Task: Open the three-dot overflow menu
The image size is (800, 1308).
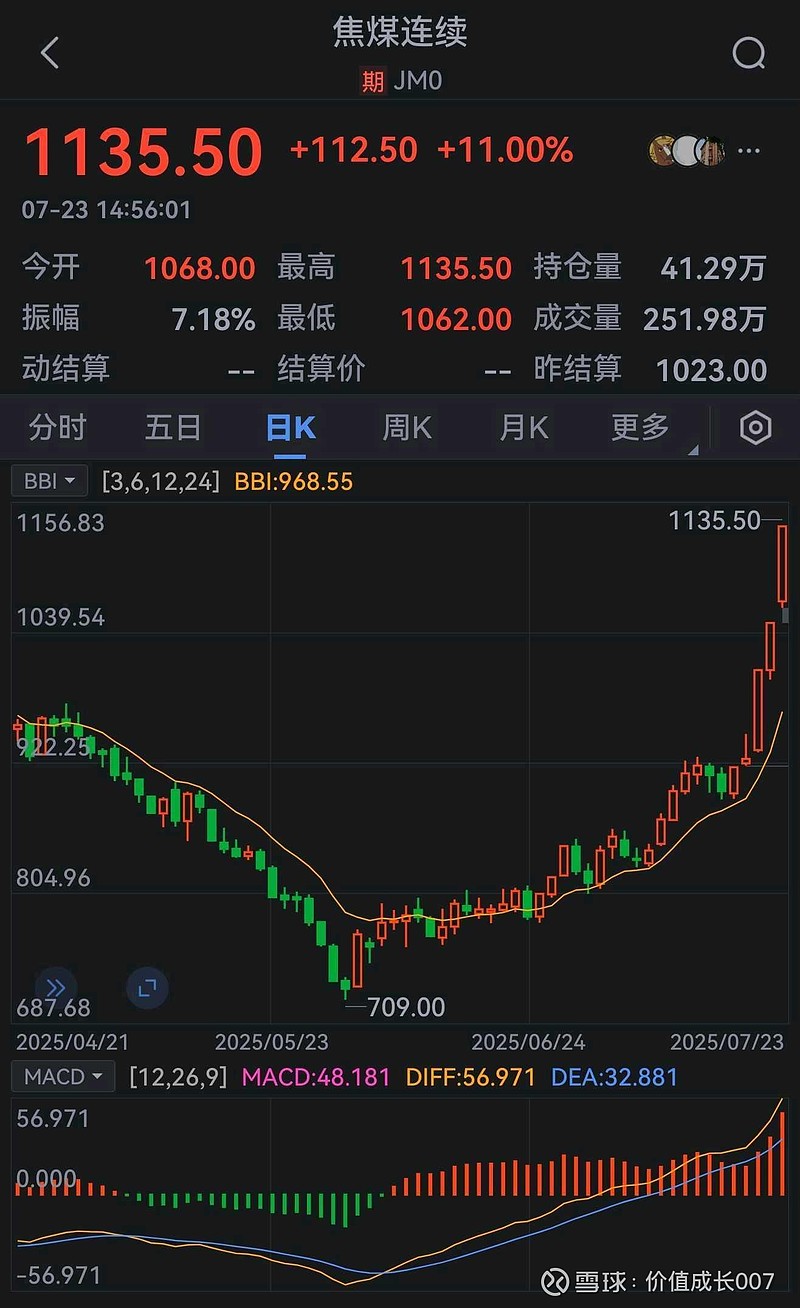Action: click(x=749, y=152)
